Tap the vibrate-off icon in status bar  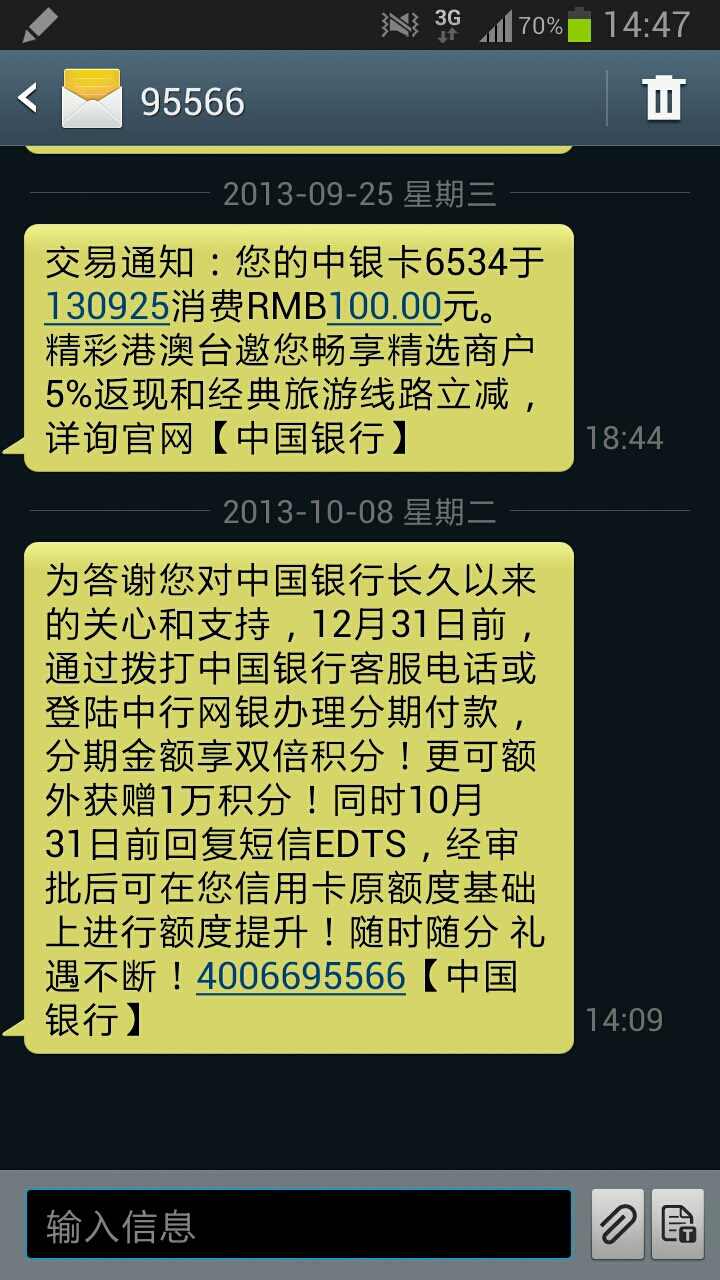[397, 22]
